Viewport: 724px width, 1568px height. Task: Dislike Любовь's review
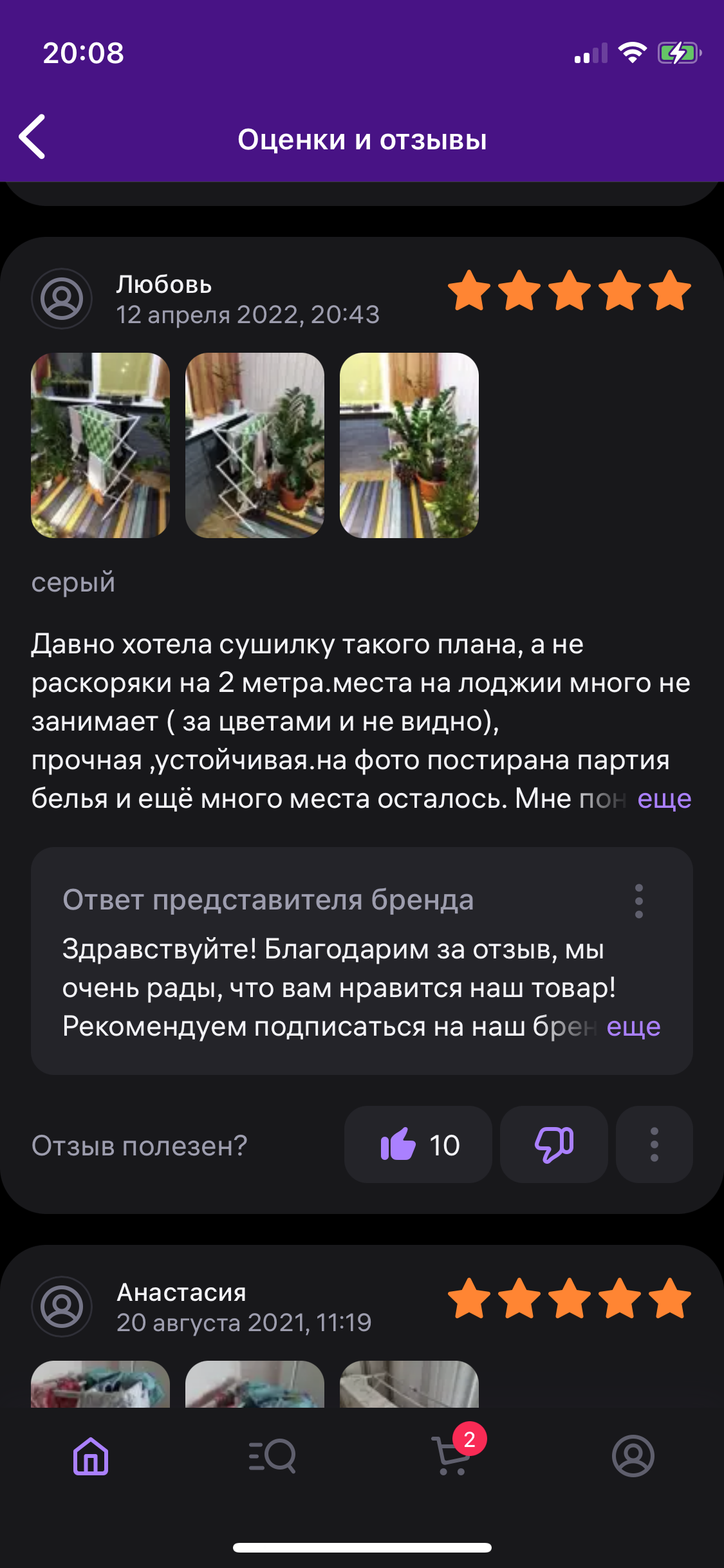[x=554, y=1144]
